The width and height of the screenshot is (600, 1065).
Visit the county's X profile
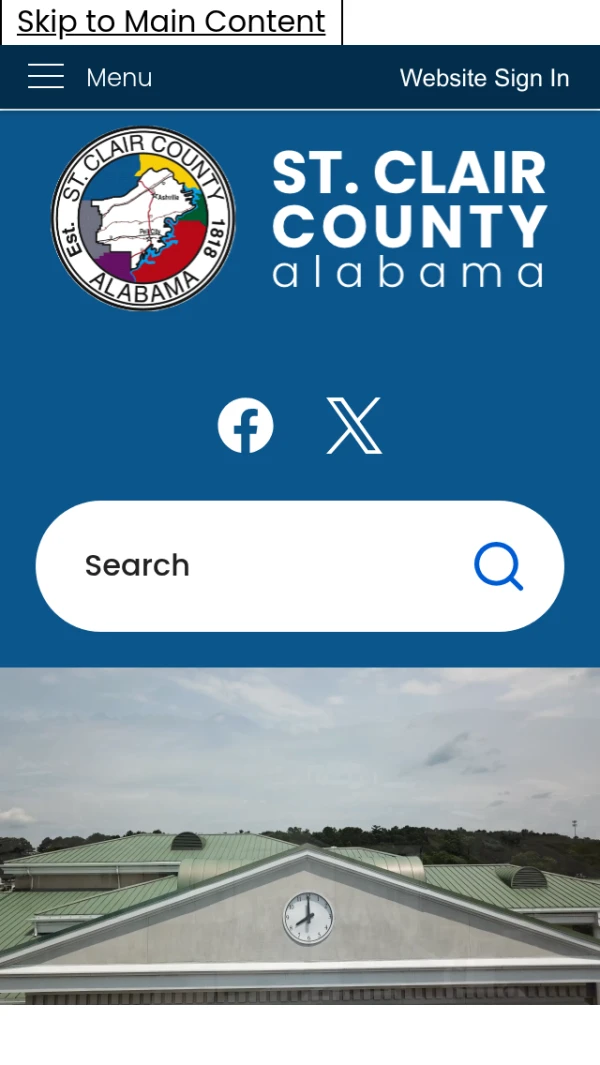coord(354,425)
